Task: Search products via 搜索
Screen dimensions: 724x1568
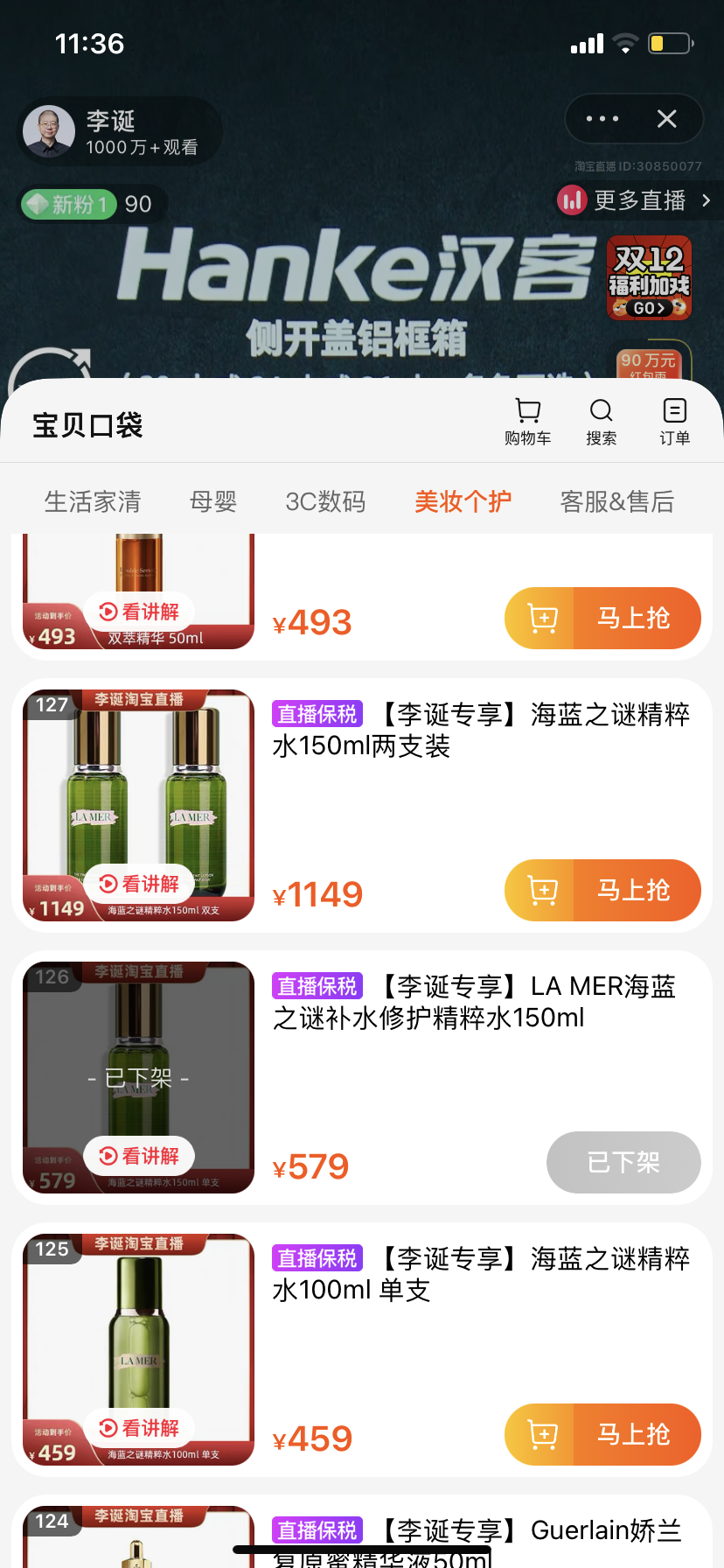Action: (x=601, y=422)
